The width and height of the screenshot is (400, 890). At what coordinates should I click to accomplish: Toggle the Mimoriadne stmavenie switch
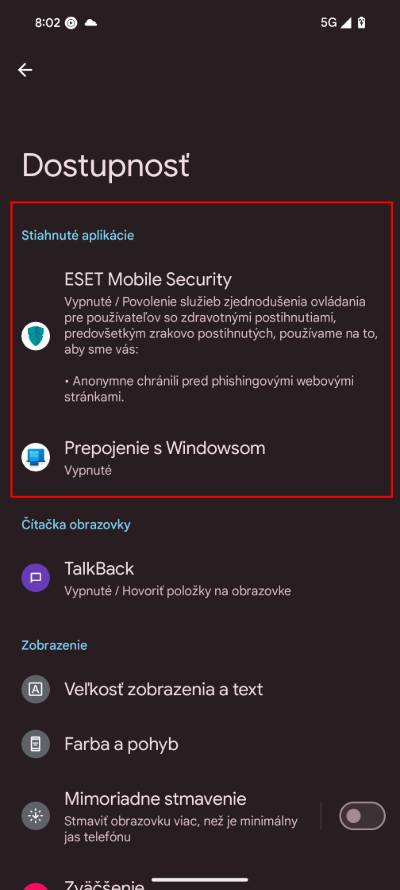pos(362,816)
